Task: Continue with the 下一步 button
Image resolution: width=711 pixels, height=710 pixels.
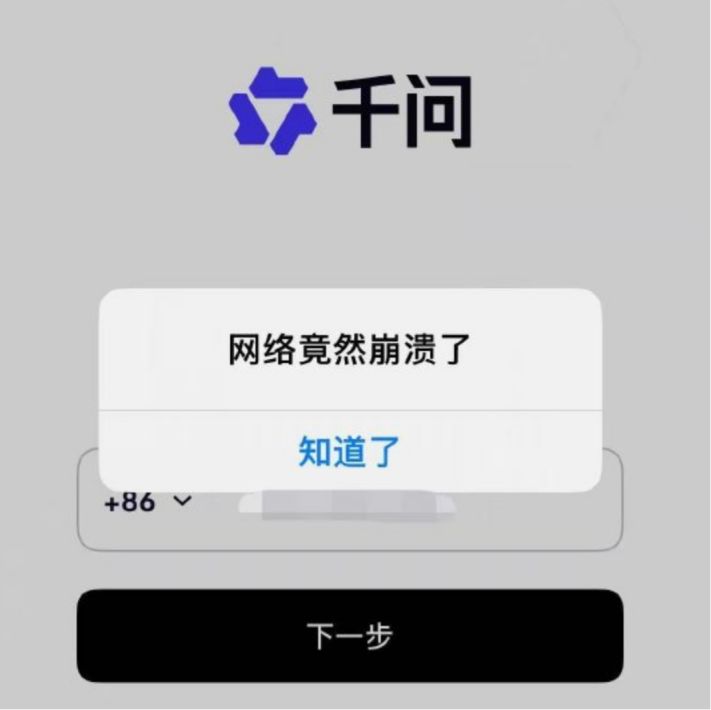Action: tap(349, 636)
